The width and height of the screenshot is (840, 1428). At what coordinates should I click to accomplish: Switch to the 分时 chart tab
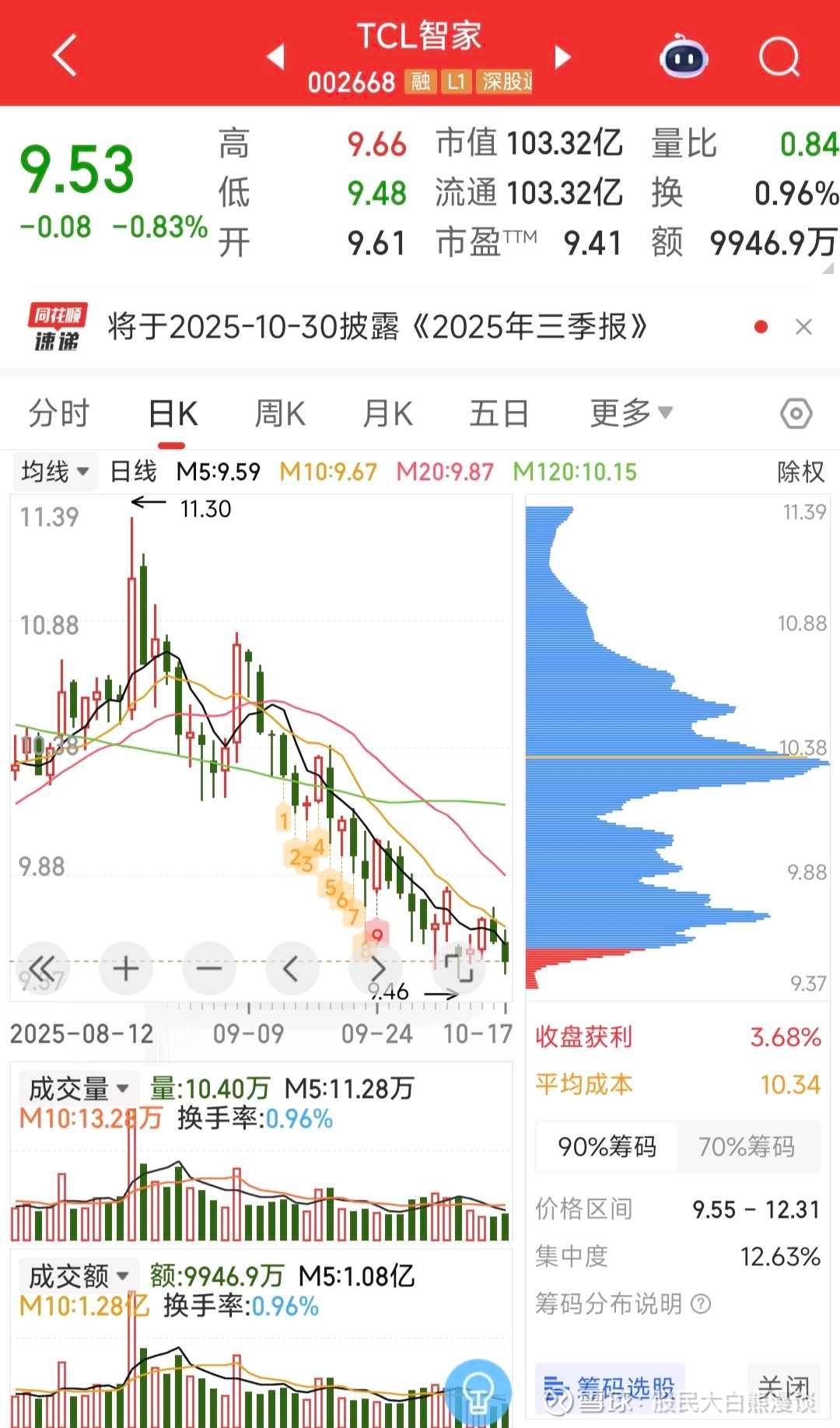(59, 413)
